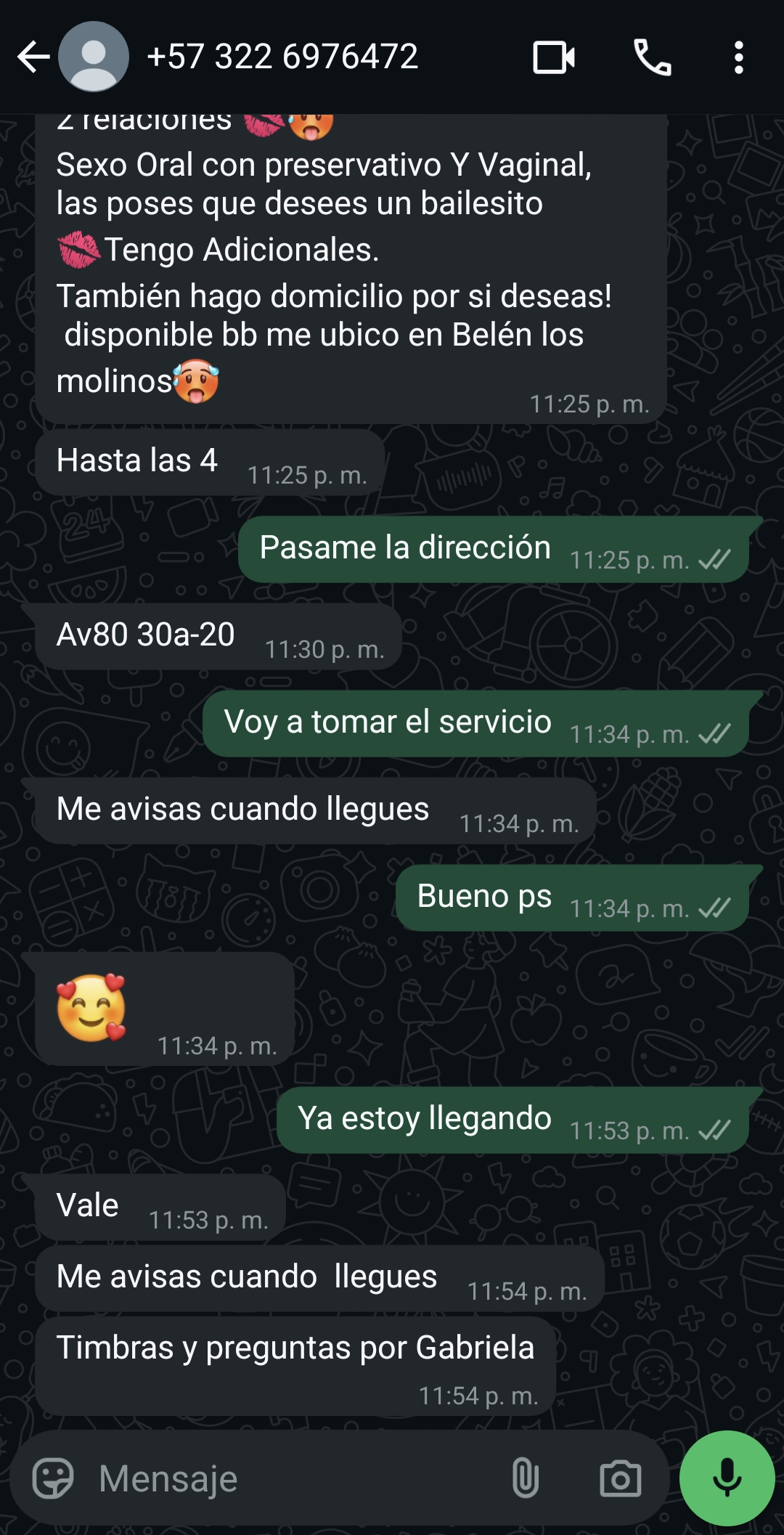Open contact info for +57 322 6976472
This screenshot has height=1535, width=784.
coord(282,57)
